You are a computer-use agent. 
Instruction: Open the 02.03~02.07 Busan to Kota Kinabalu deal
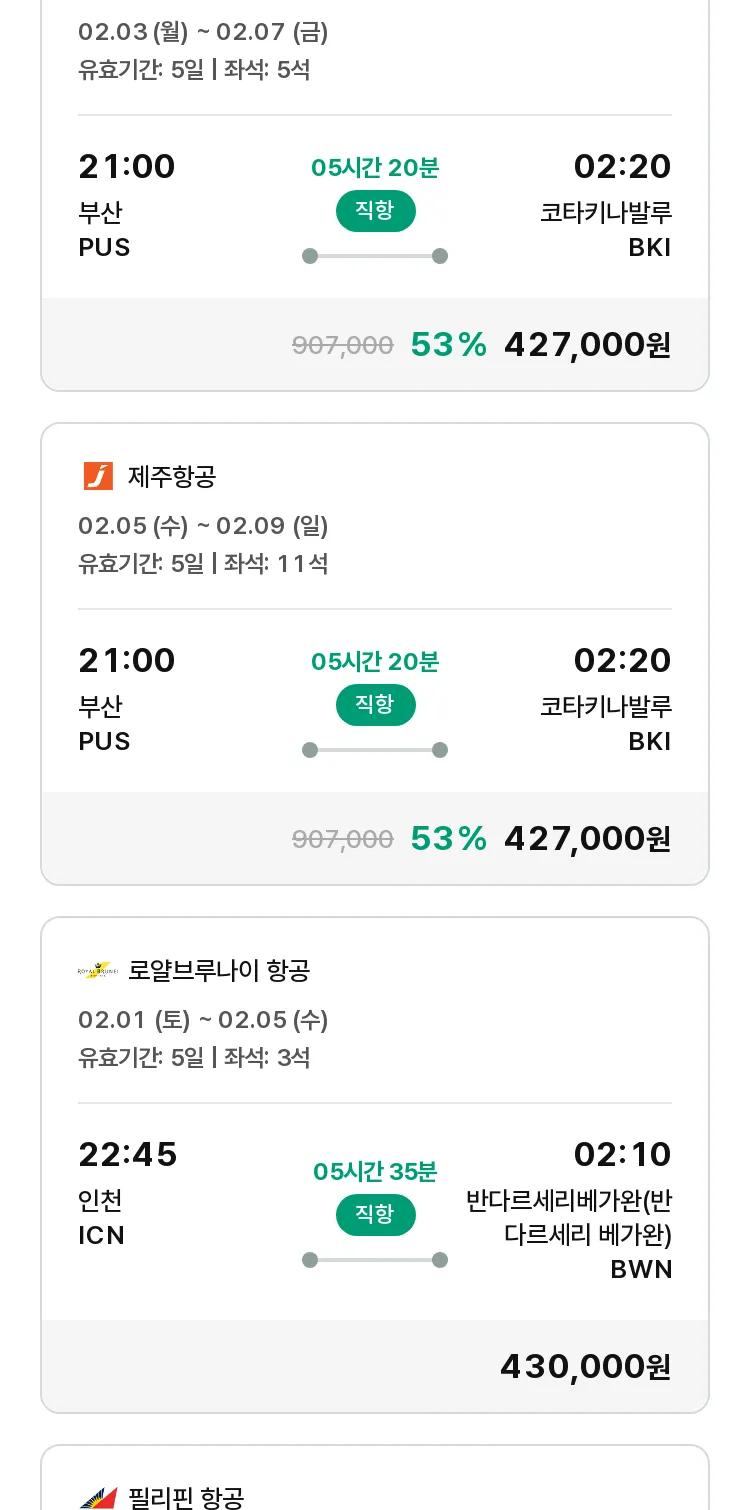(x=375, y=195)
